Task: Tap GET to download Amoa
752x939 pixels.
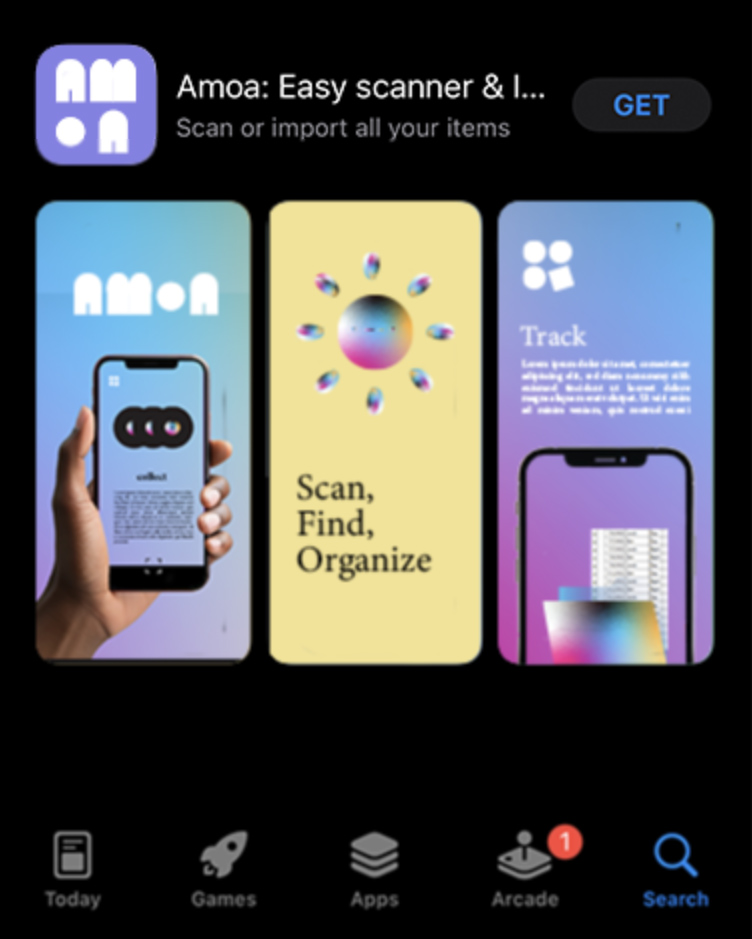Action: point(641,105)
